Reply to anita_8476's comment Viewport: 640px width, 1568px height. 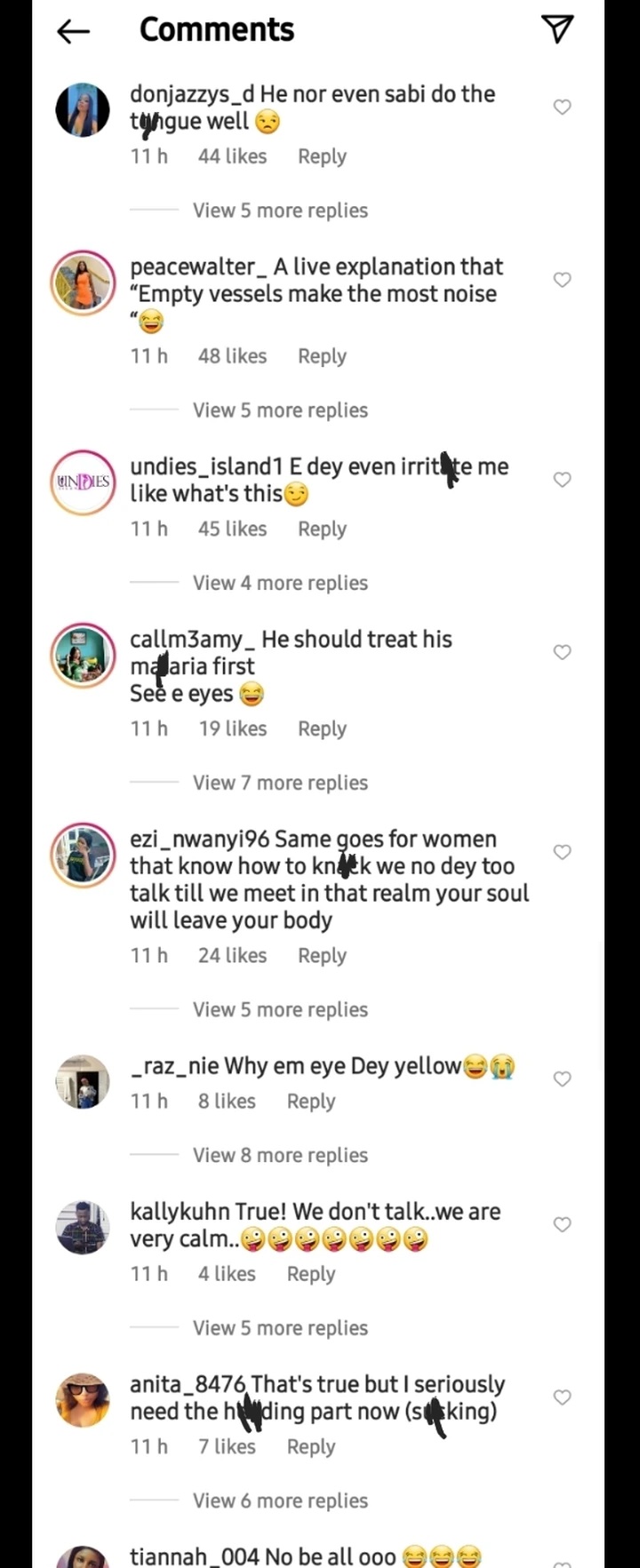tap(310, 1447)
